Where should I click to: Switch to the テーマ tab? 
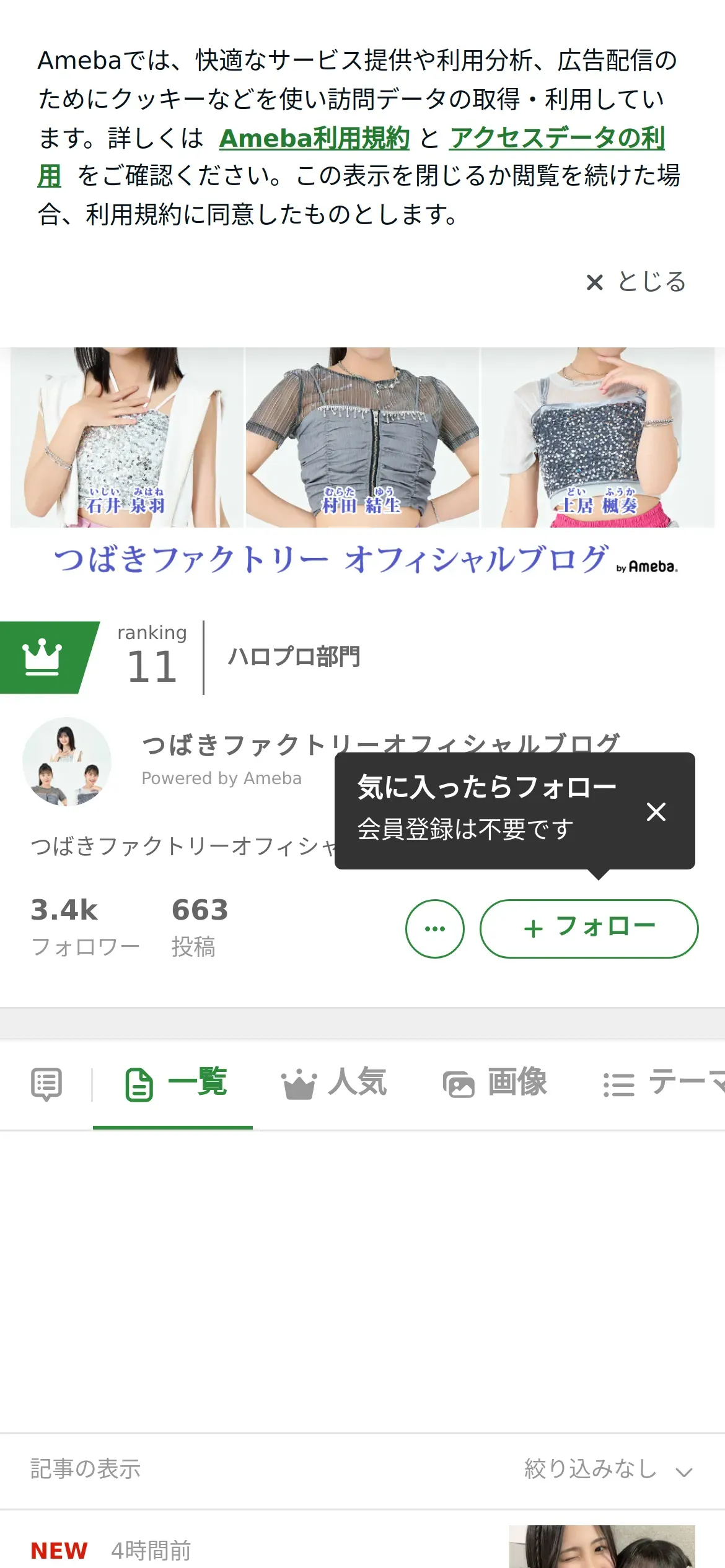click(664, 1084)
